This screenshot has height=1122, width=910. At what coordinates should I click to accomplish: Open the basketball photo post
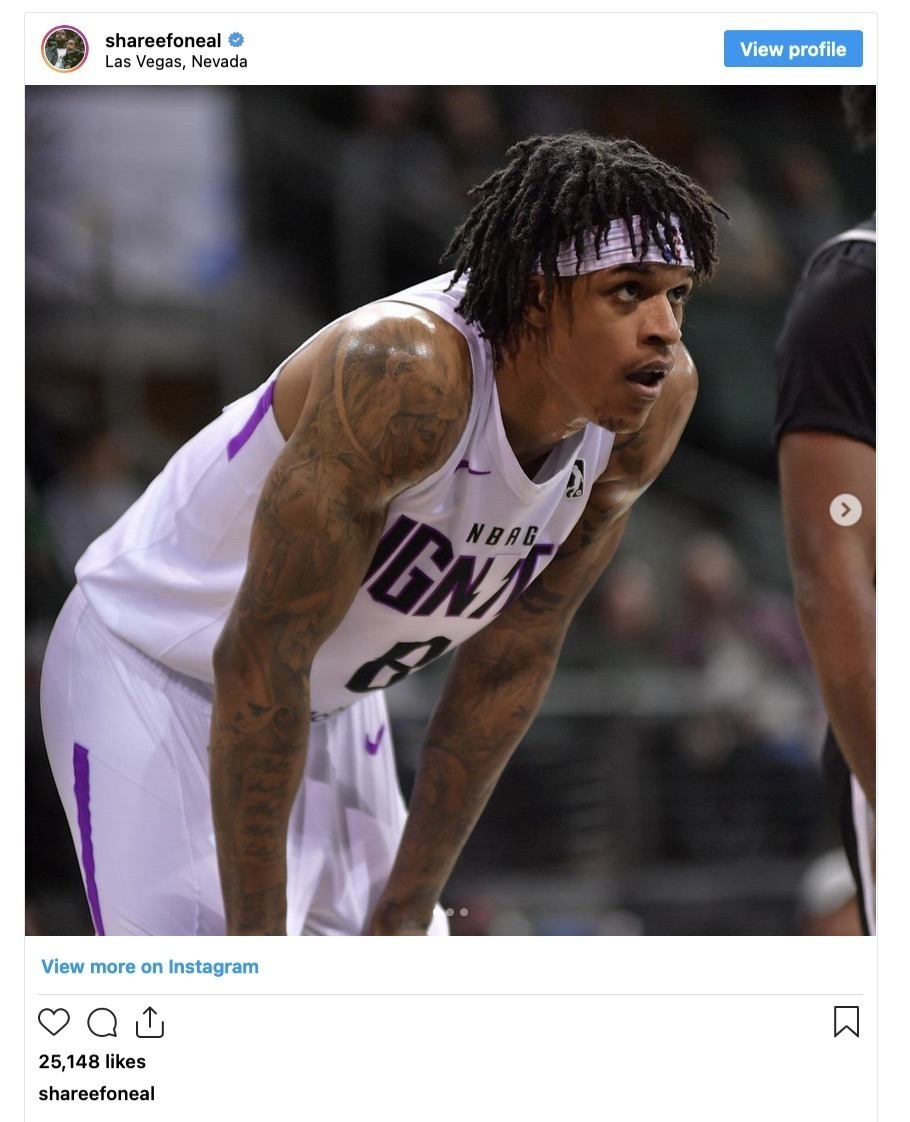[450, 510]
